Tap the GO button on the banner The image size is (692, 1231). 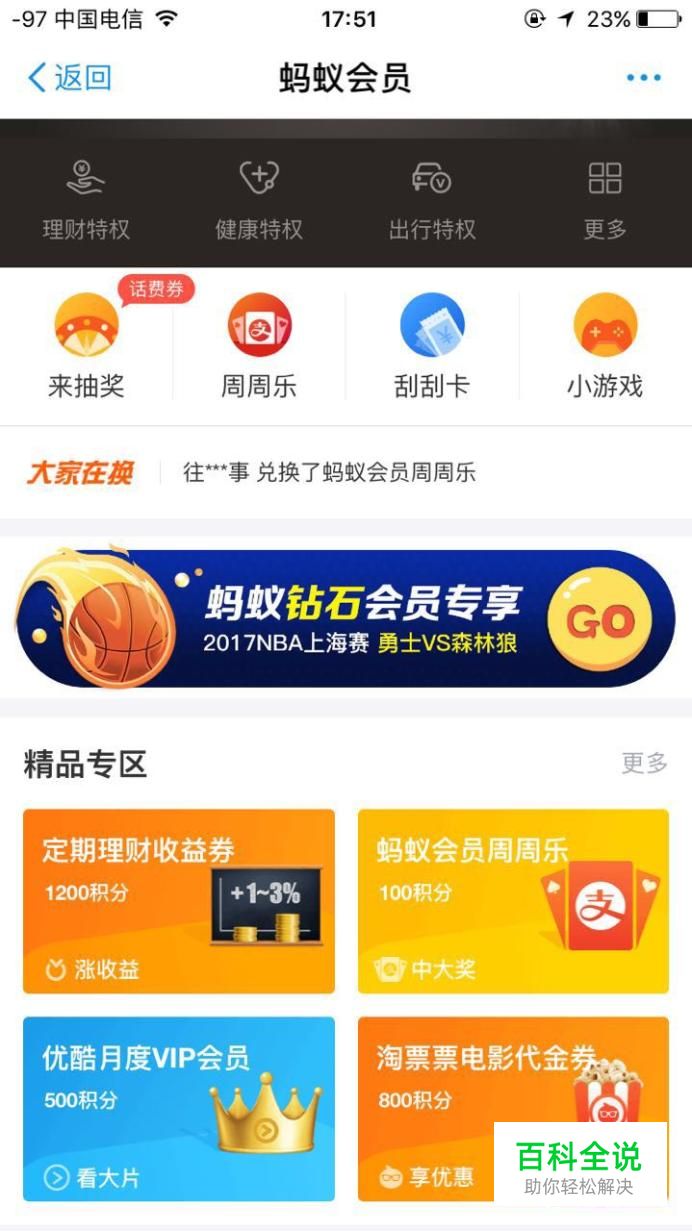(x=601, y=621)
